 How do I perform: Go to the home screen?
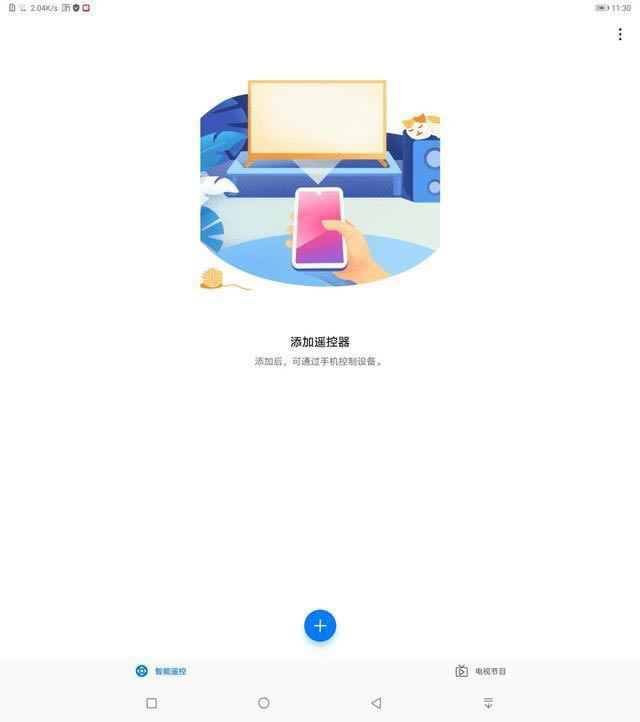coord(264,703)
